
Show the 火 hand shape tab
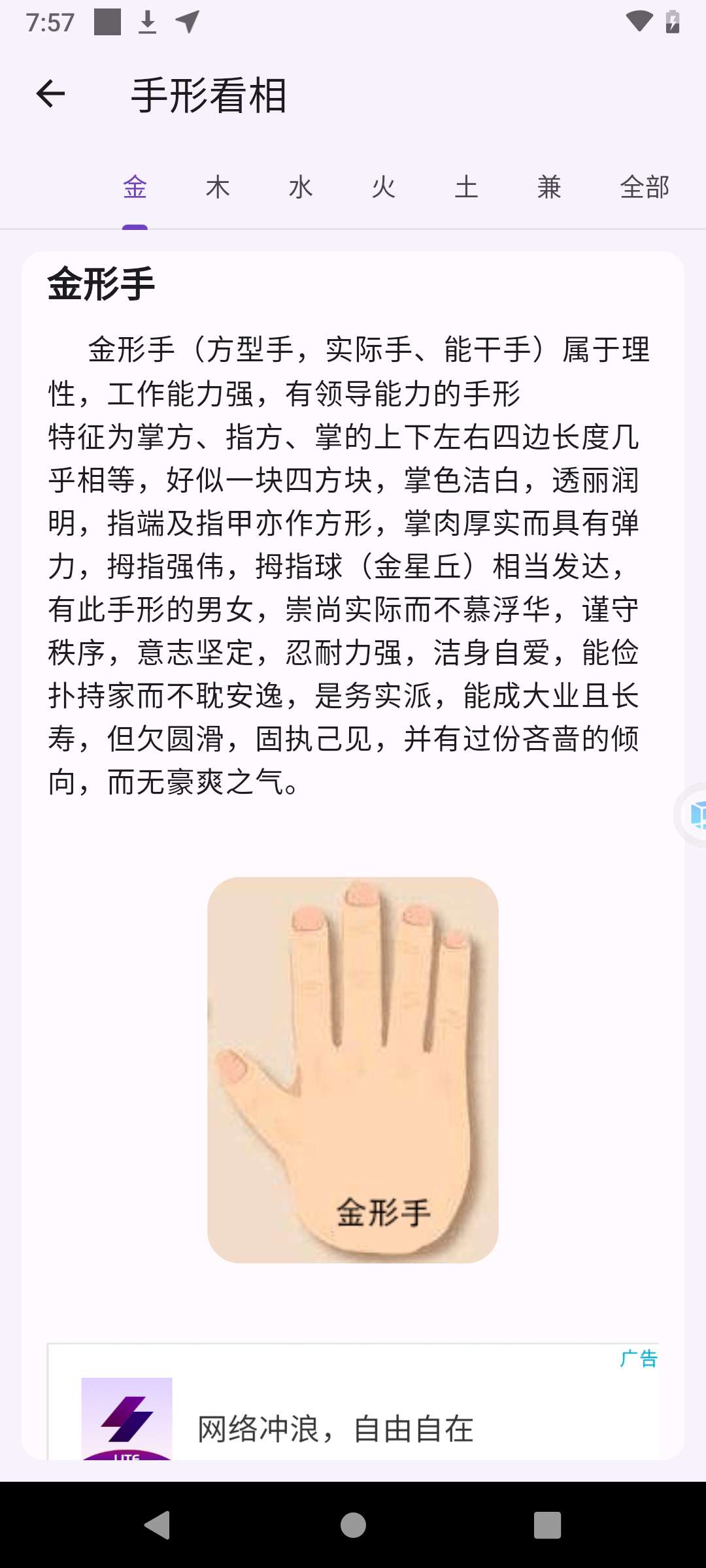coord(384,188)
